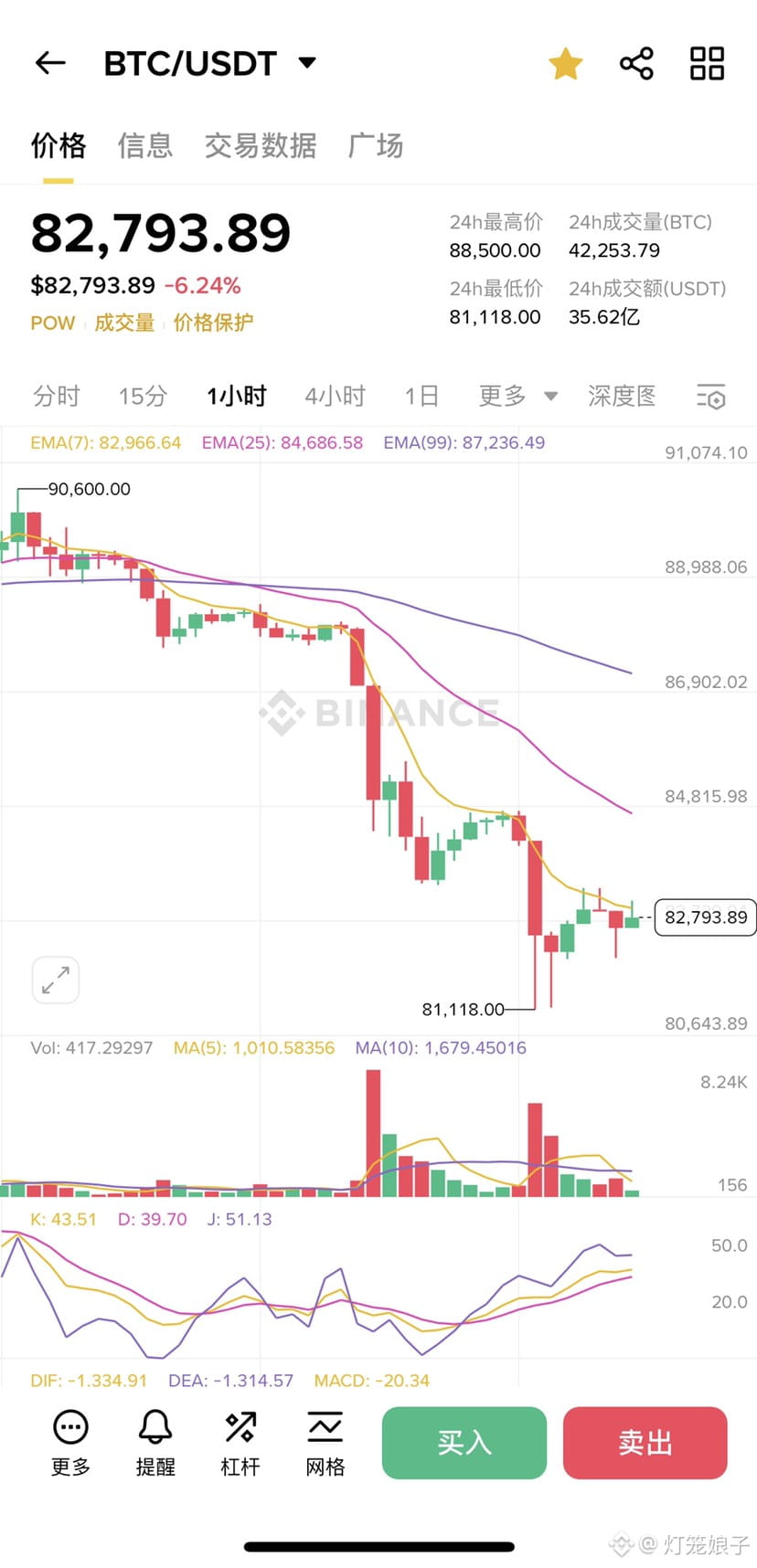Toggle the favorite star
Screen dimensions: 757x1568
(565, 64)
